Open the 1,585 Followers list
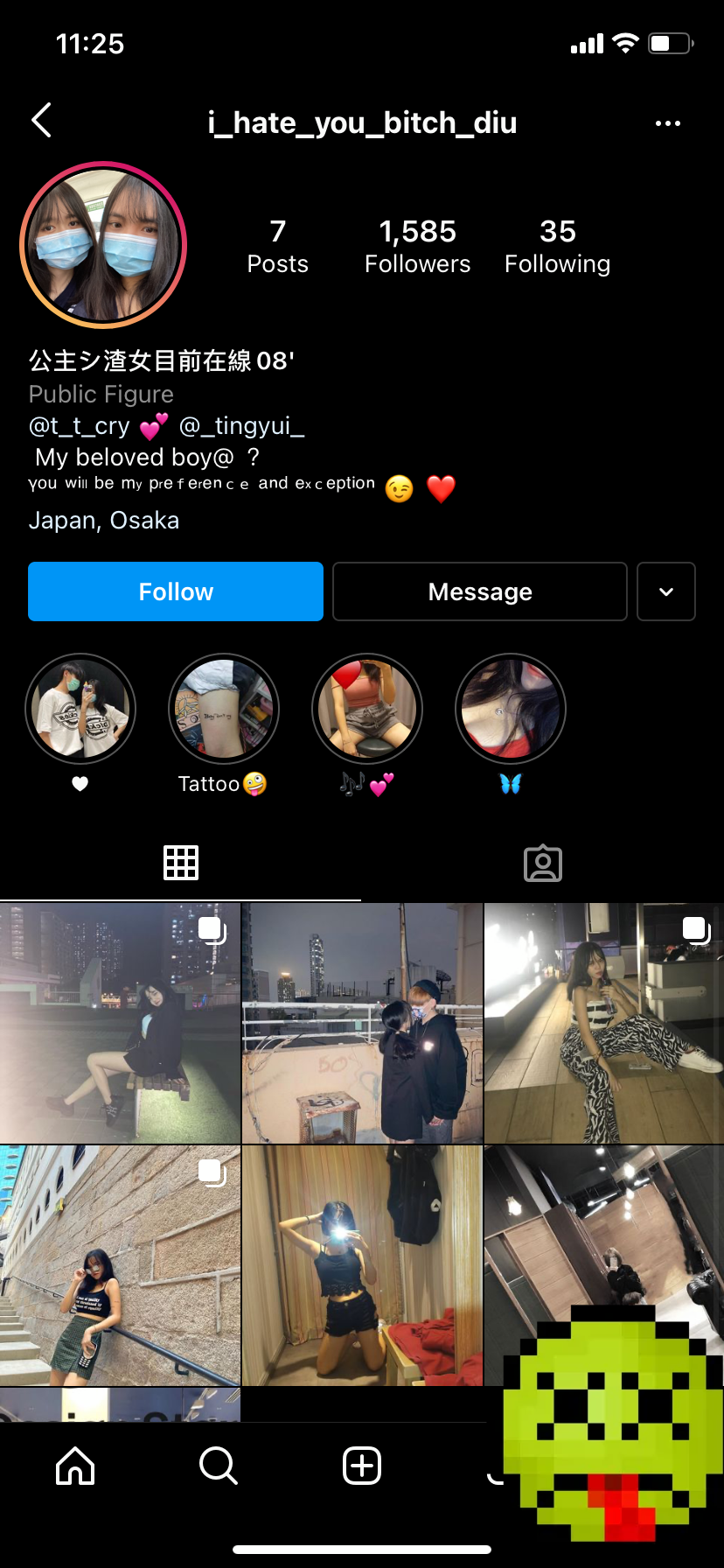Image resolution: width=724 pixels, height=1568 pixels. 417,247
